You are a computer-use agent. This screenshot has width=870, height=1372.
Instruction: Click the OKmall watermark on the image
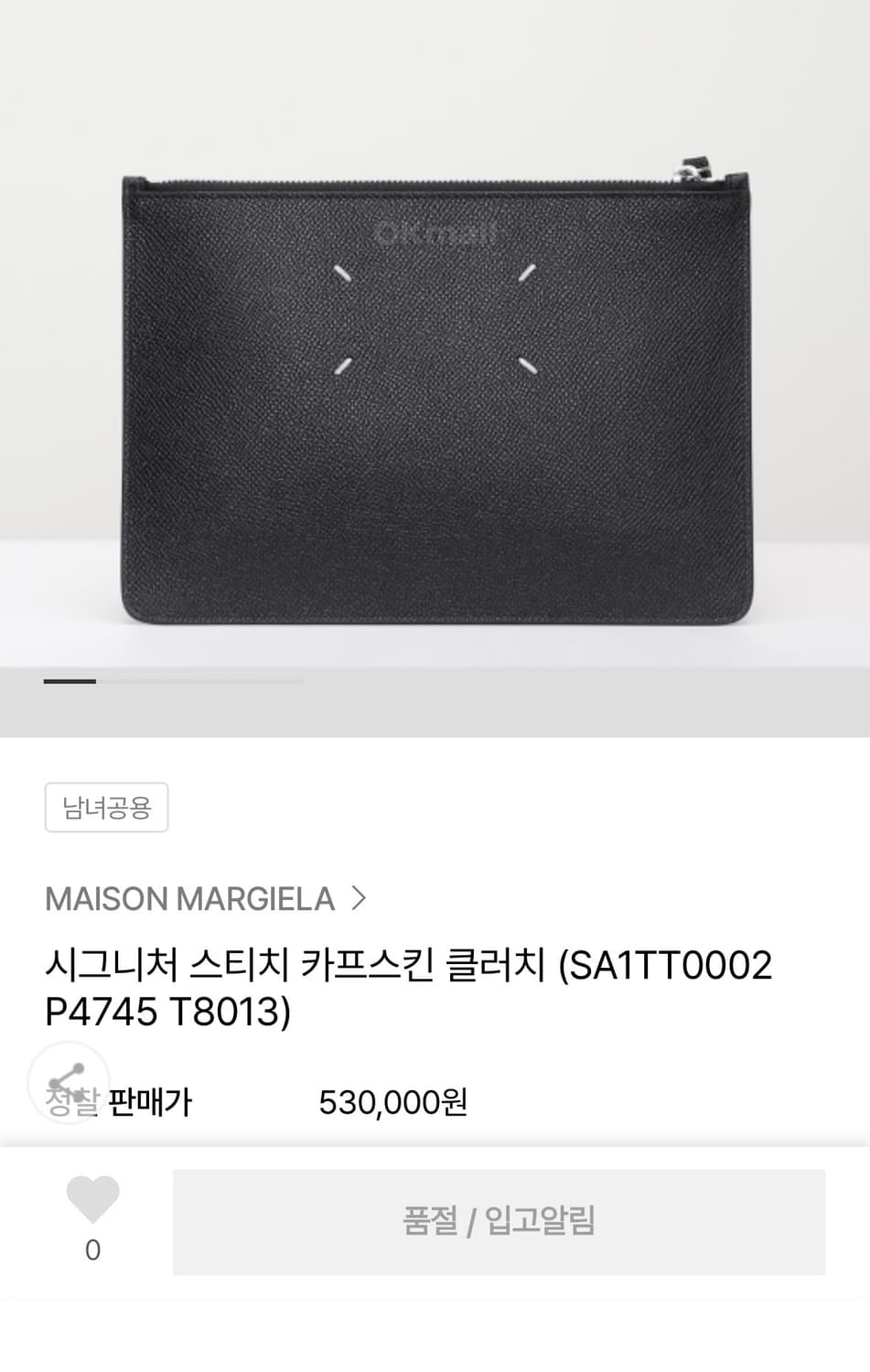tap(435, 231)
